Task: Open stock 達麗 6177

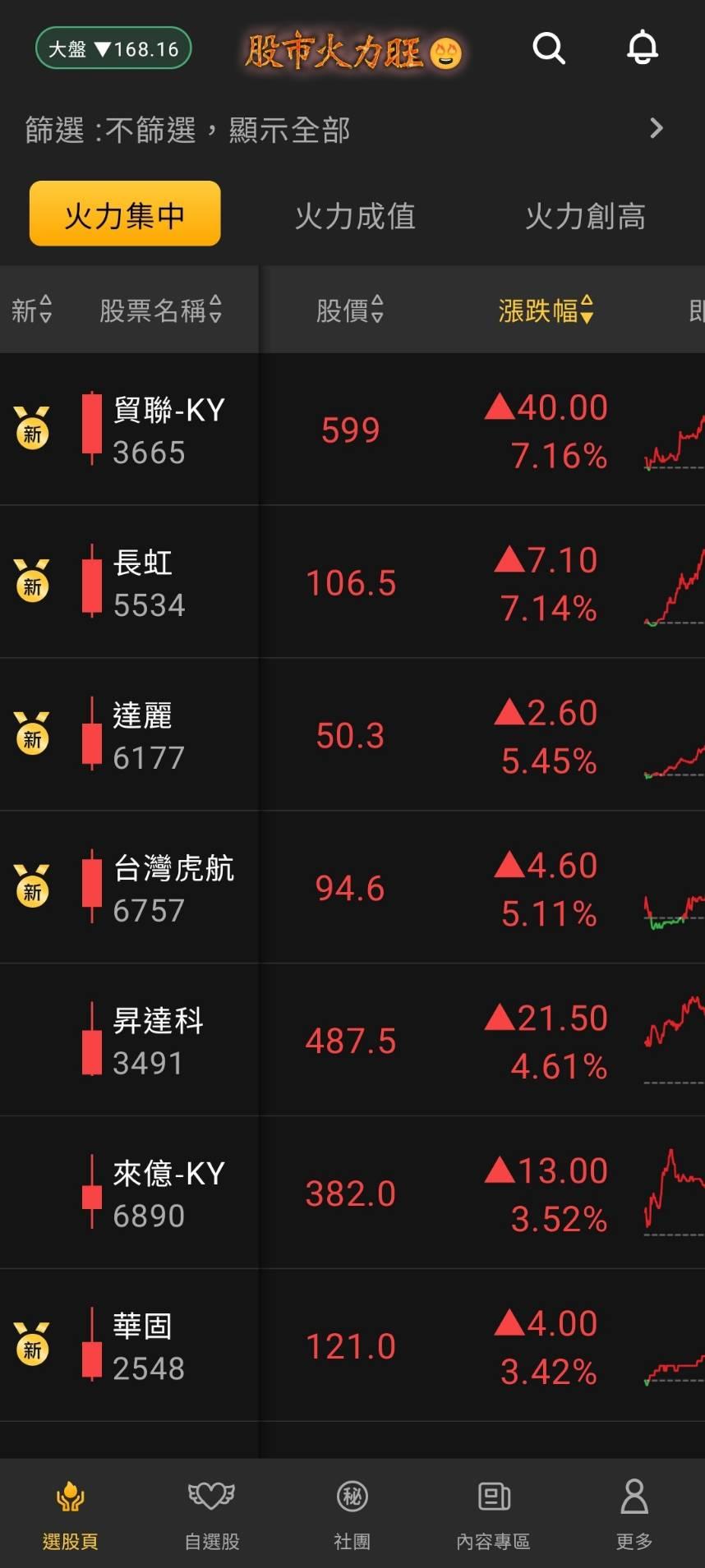Action: [x=352, y=735]
